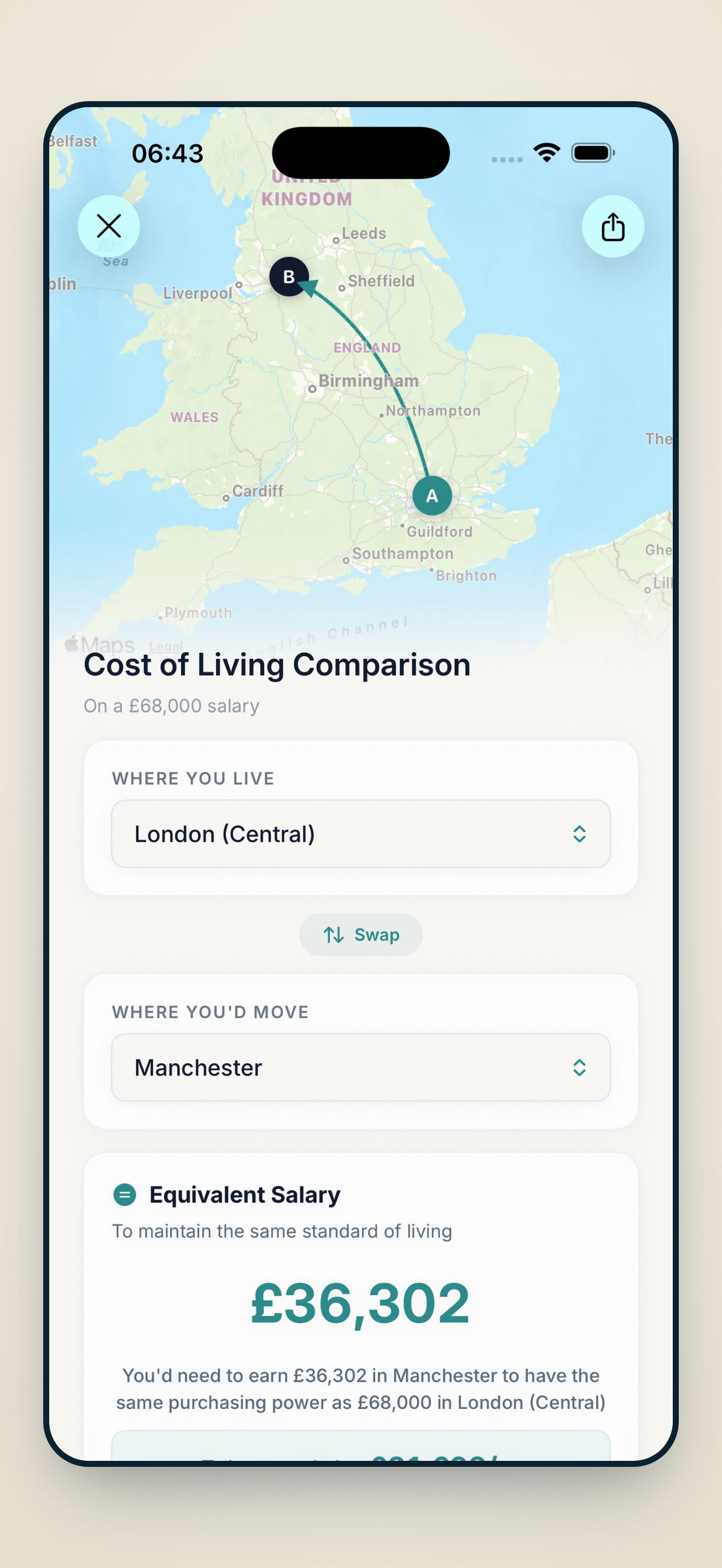This screenshot has width=722, height=1568.
Task: Tap map marker A over London
Action: [432, 496]
